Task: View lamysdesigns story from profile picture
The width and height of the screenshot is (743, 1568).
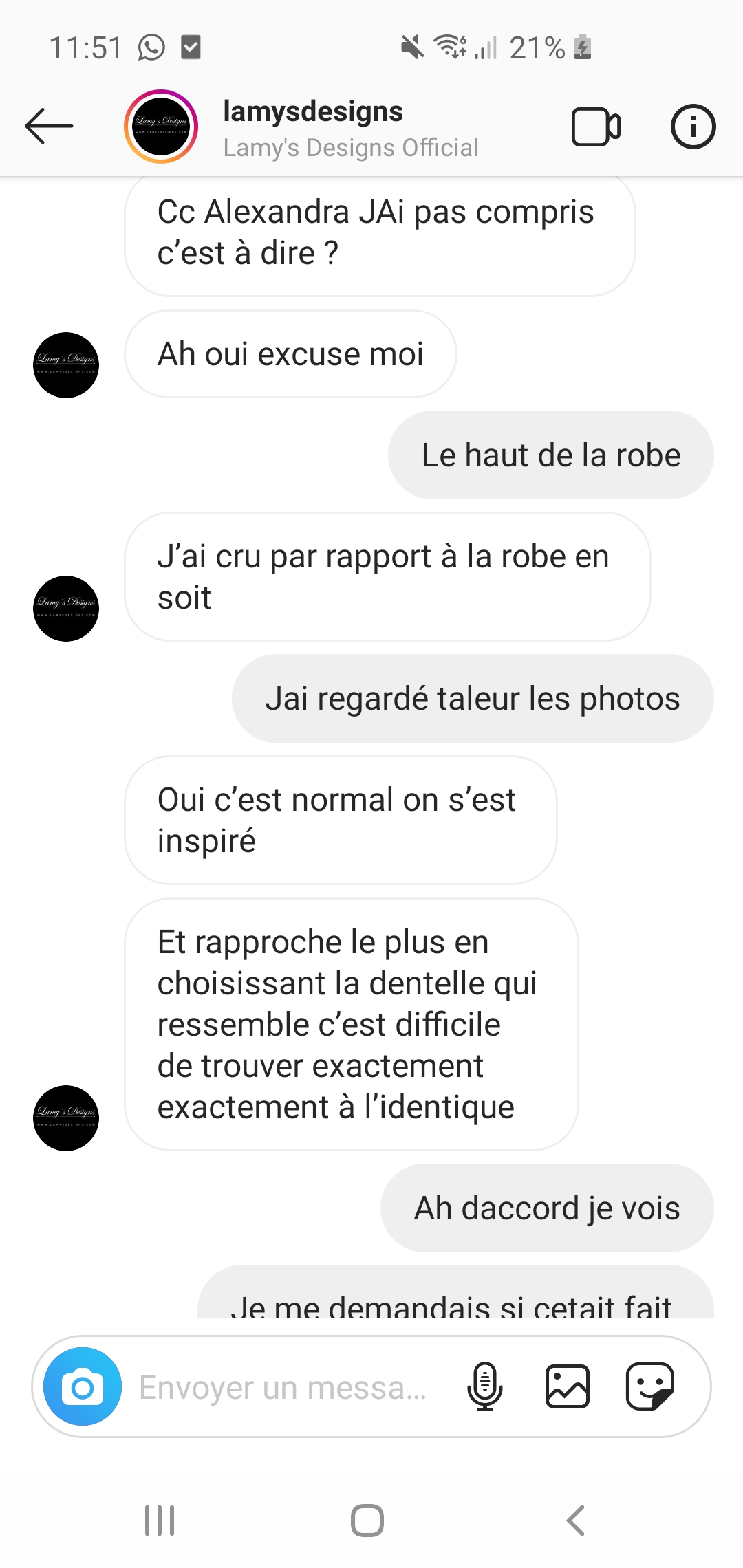Action: pos(161,127)
